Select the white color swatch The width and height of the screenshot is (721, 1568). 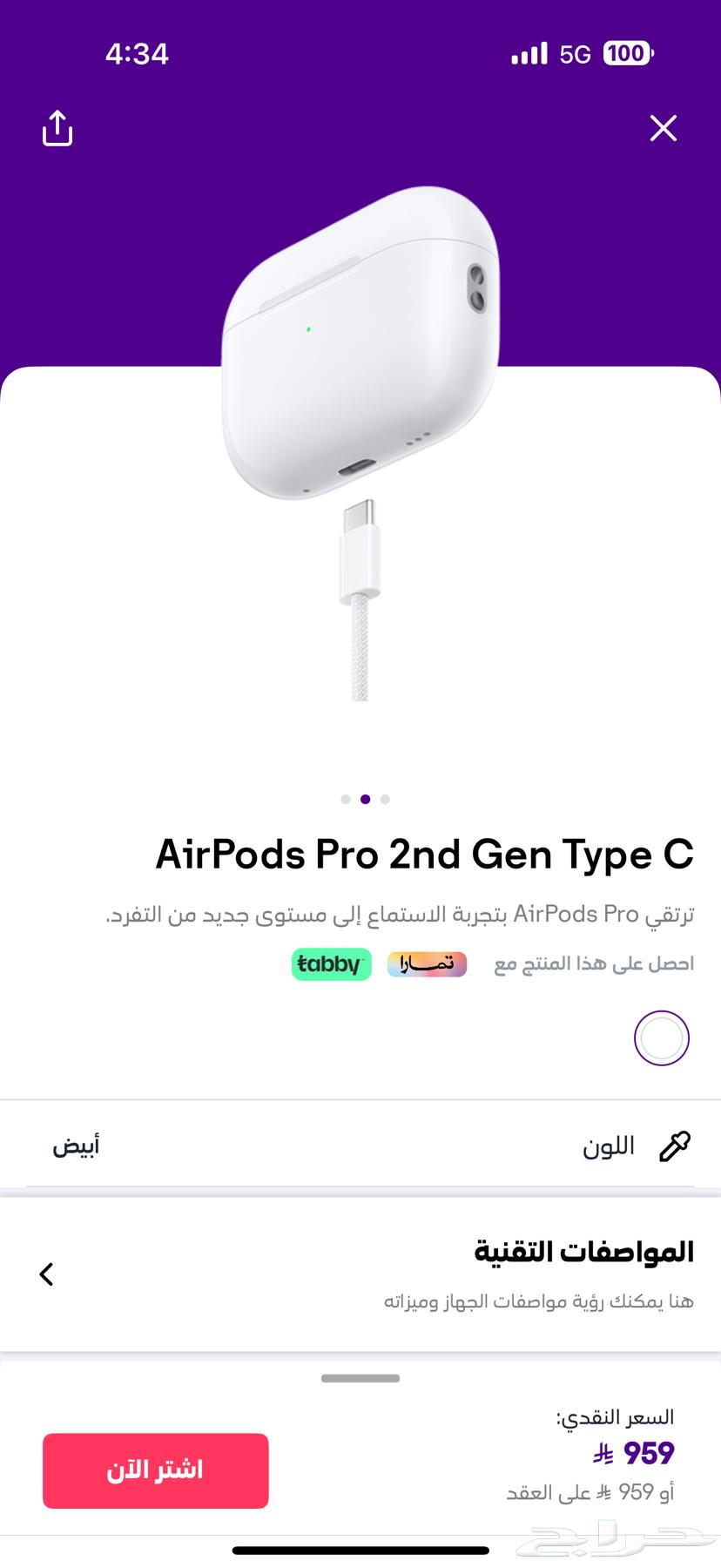point(661,1037)
